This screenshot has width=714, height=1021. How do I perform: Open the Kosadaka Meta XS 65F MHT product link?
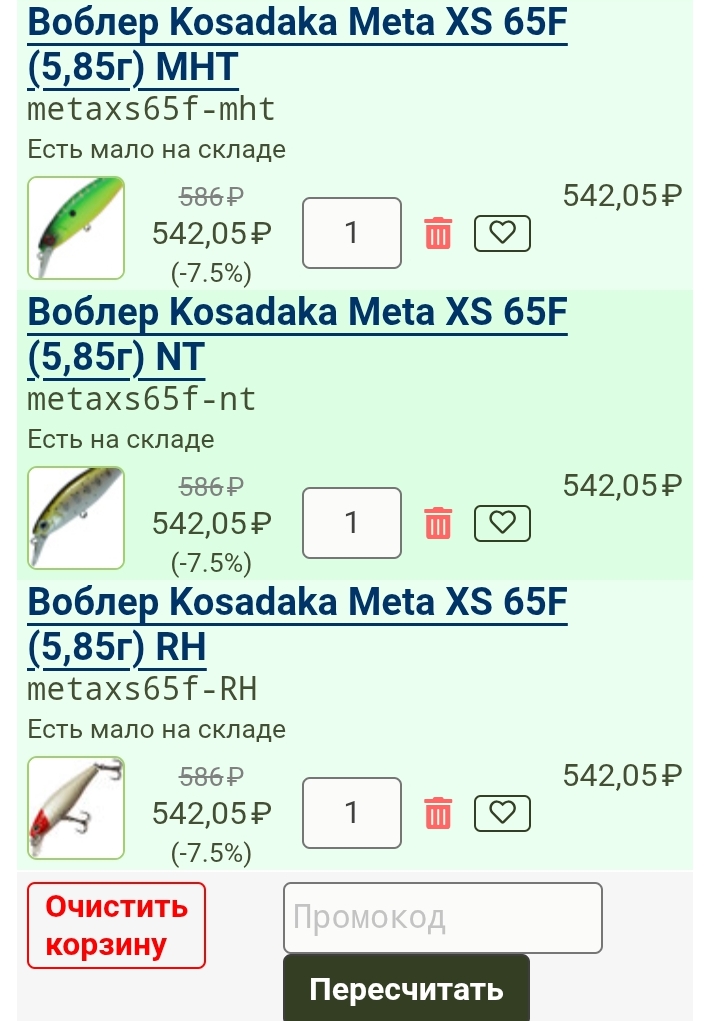(x=297, y=45)
